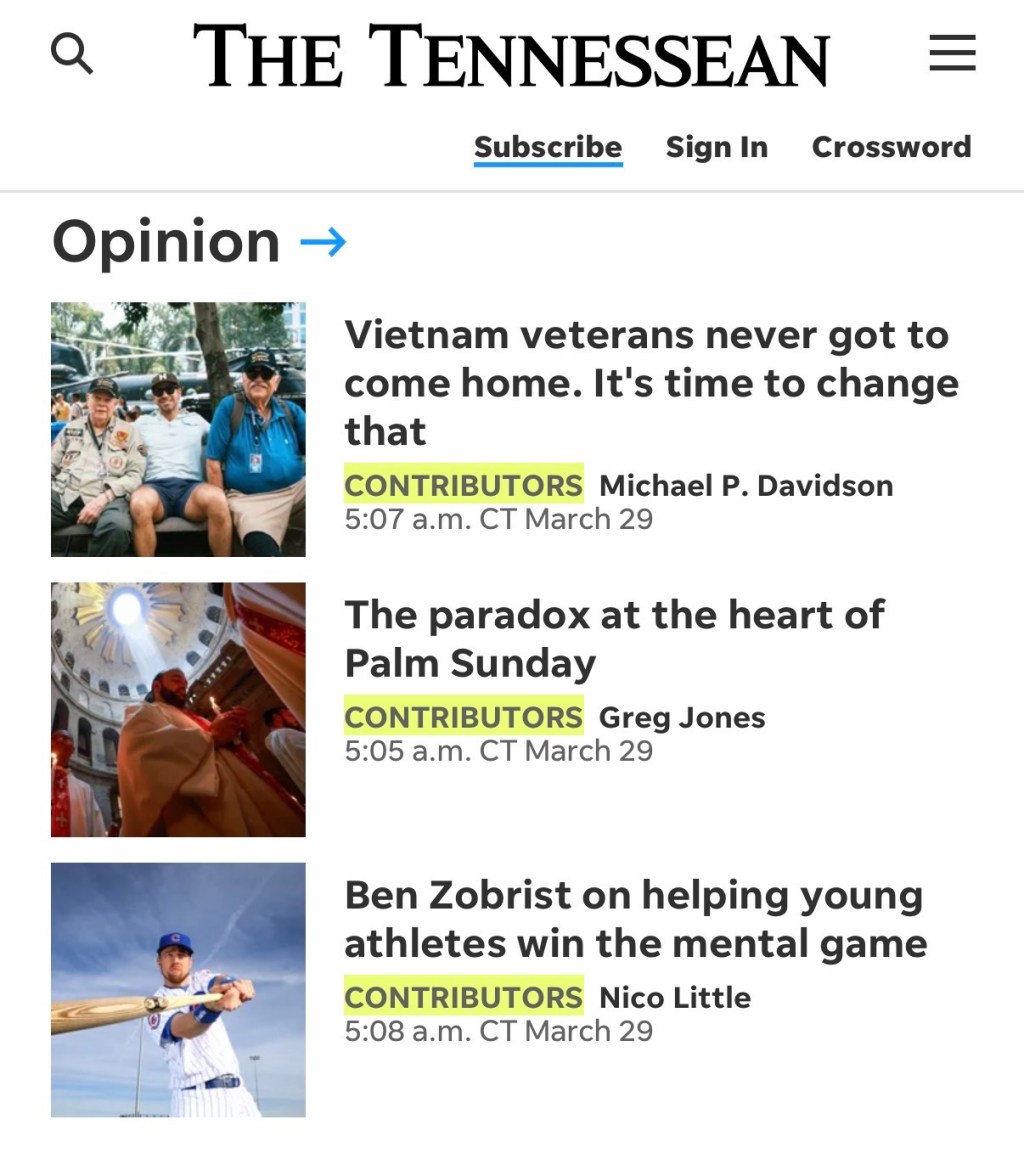Click the CONTRIBUTORS tag on the Palm Sunday article
This screenshot has height=1159, width=1024.
463,716
